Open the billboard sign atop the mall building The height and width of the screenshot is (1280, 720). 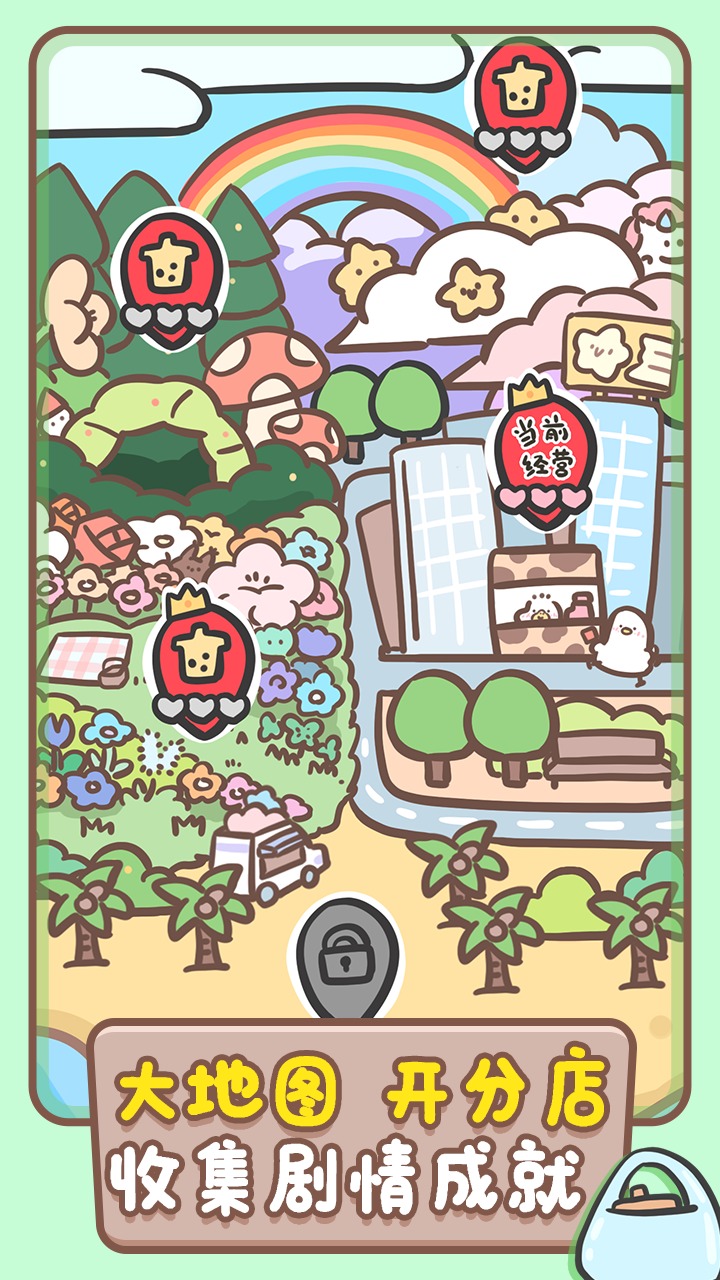click(x=615, y=350)
